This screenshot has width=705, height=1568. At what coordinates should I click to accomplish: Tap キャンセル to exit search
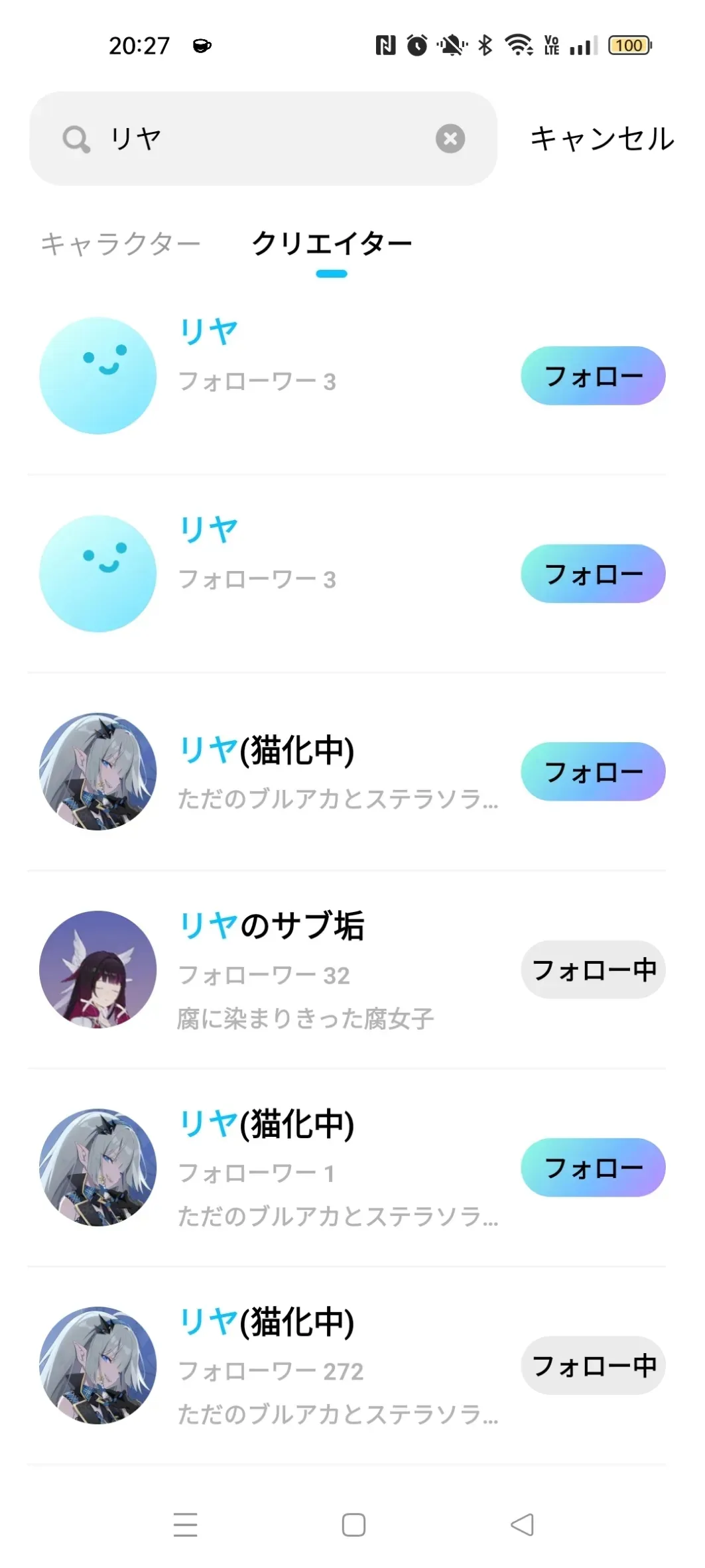point(602,139)
